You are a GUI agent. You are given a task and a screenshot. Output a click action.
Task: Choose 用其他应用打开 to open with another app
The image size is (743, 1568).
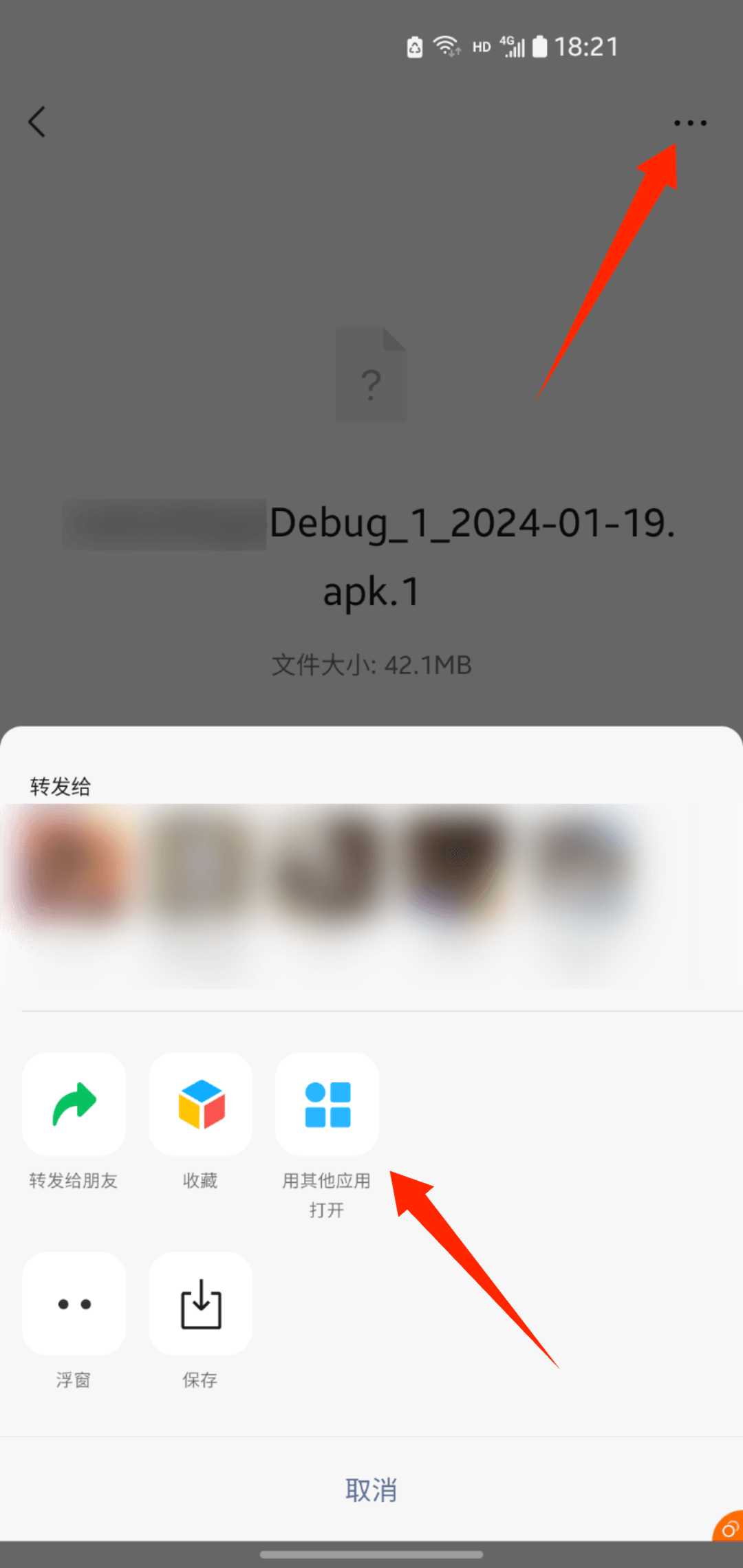[x=327, y=1104]
